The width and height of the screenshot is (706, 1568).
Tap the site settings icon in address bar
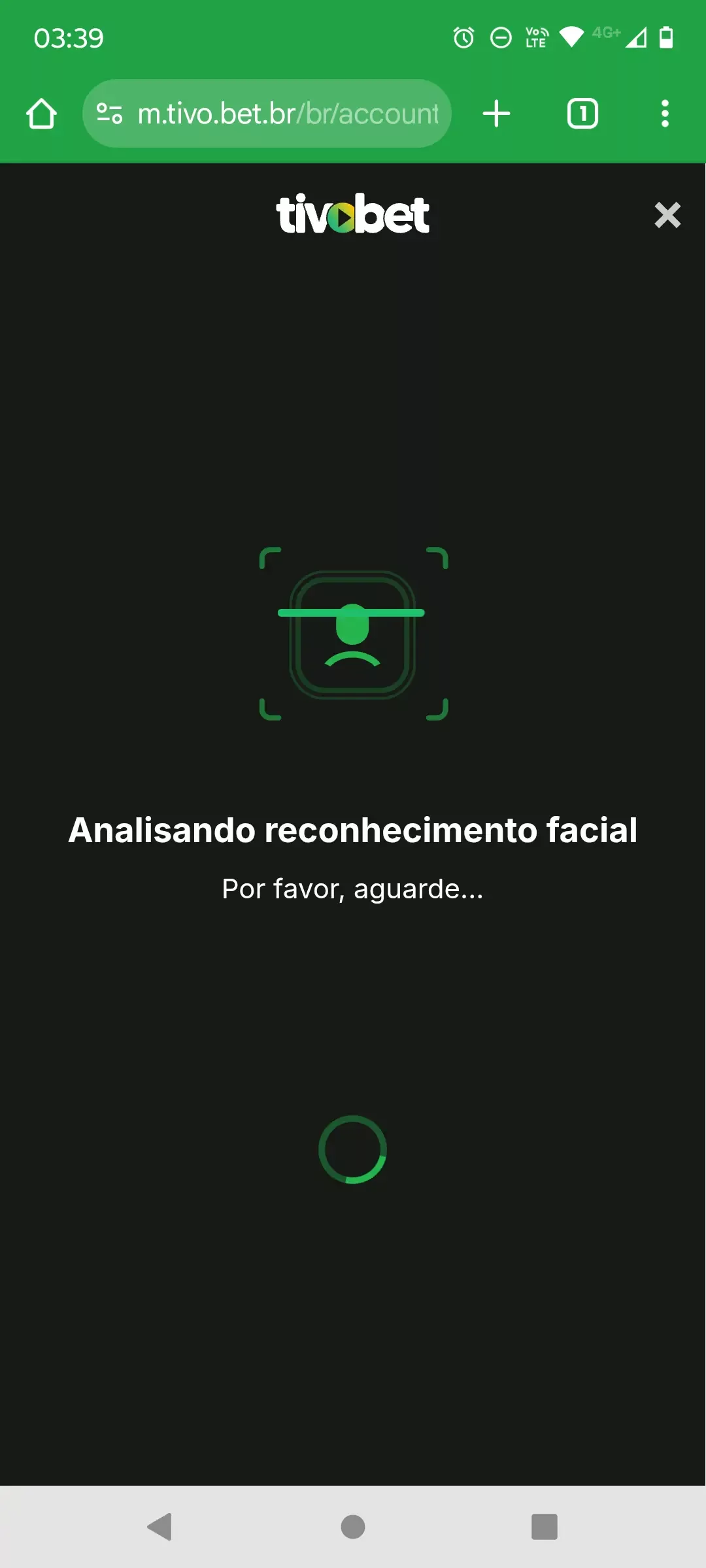tap(109, 113)
